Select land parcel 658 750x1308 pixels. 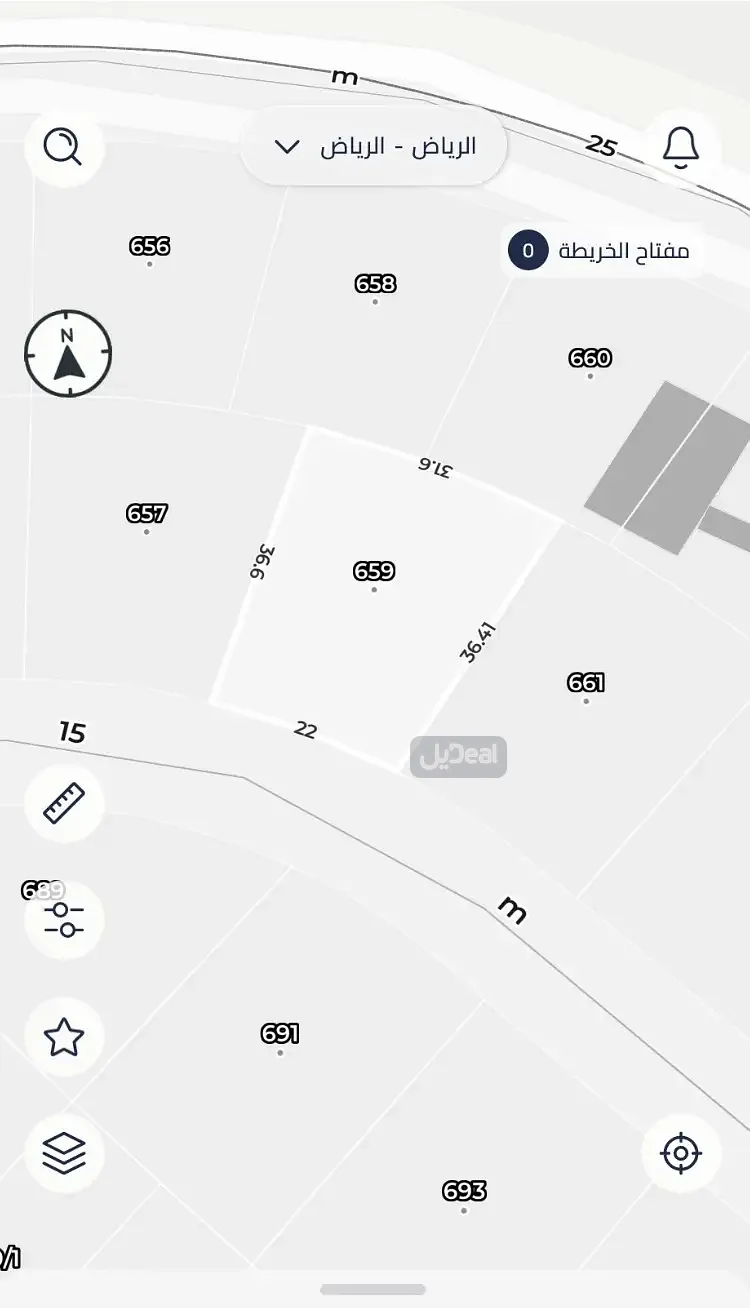375,291
